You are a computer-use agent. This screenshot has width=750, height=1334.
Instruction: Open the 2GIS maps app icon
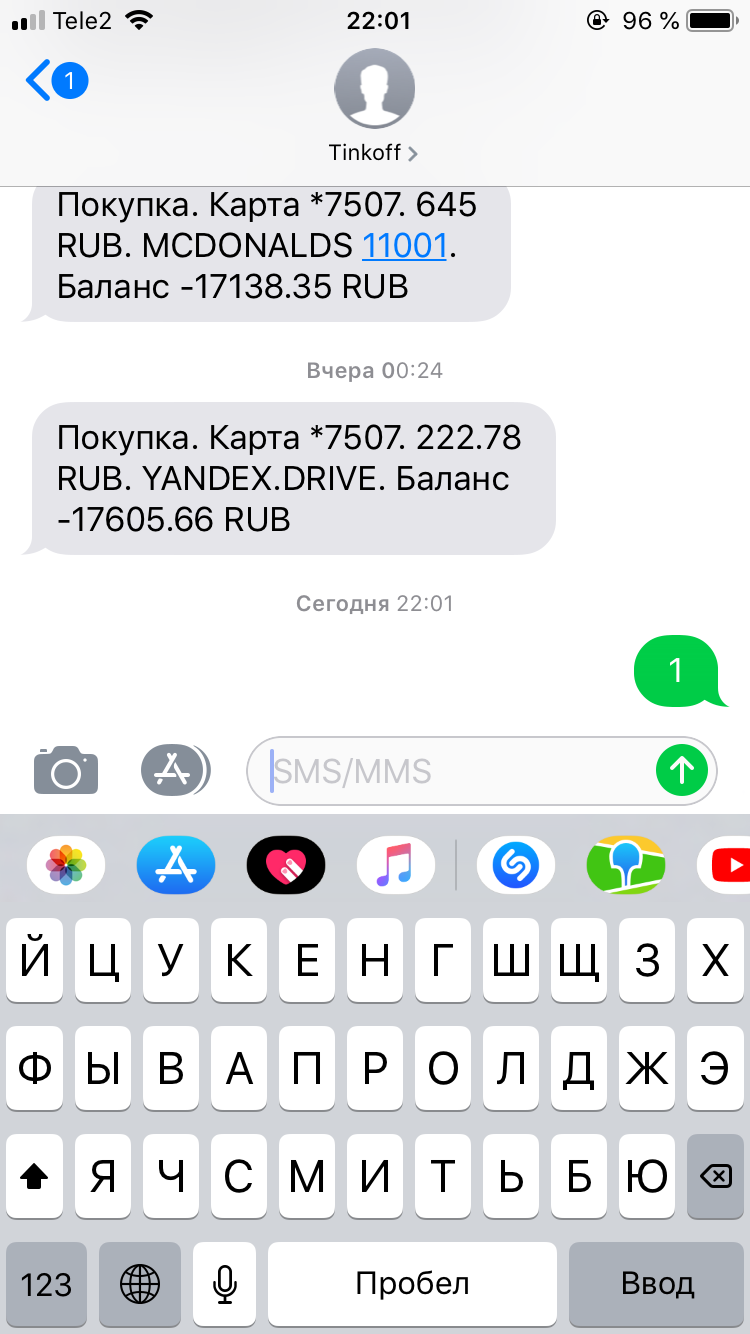[625, 864]
